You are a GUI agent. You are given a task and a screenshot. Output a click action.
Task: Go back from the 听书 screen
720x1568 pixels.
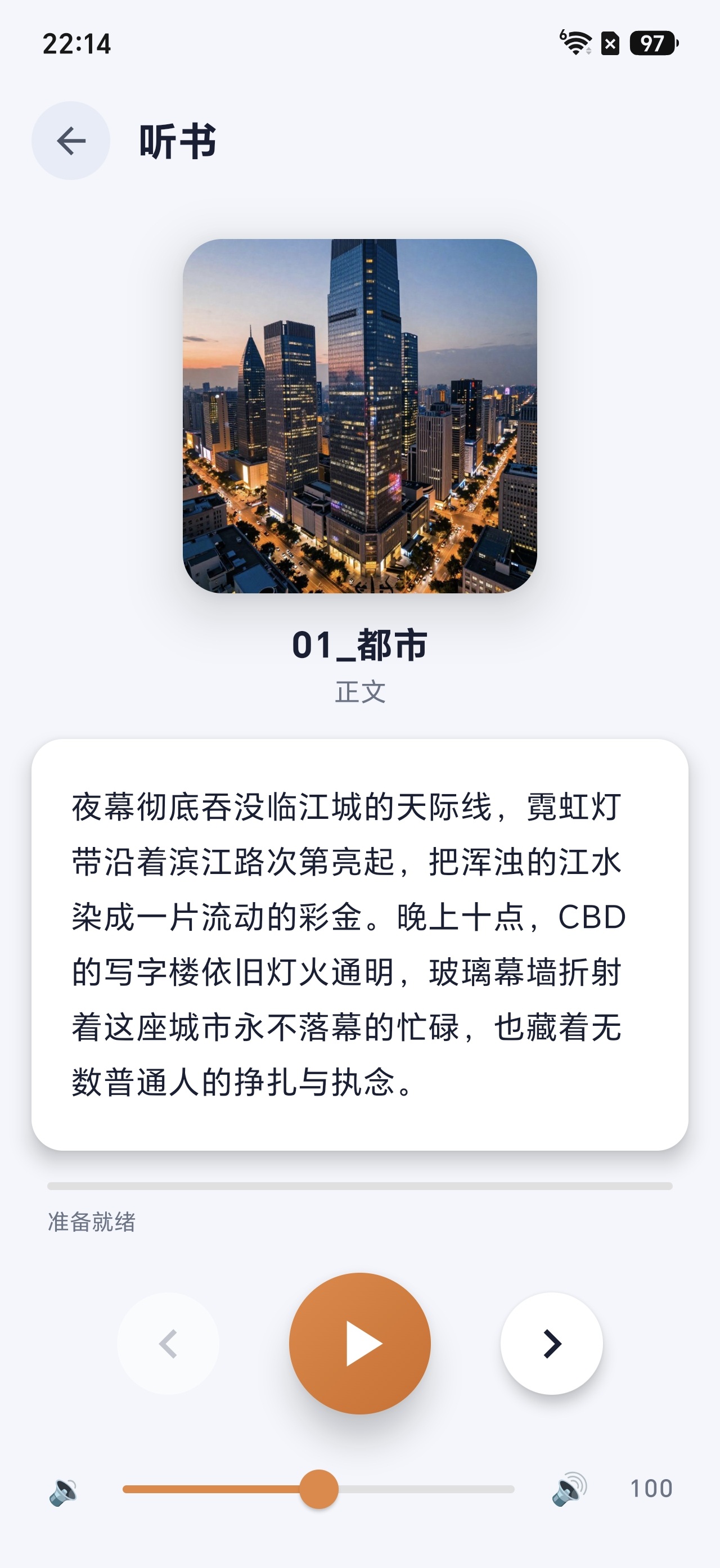tap(71, 141)
